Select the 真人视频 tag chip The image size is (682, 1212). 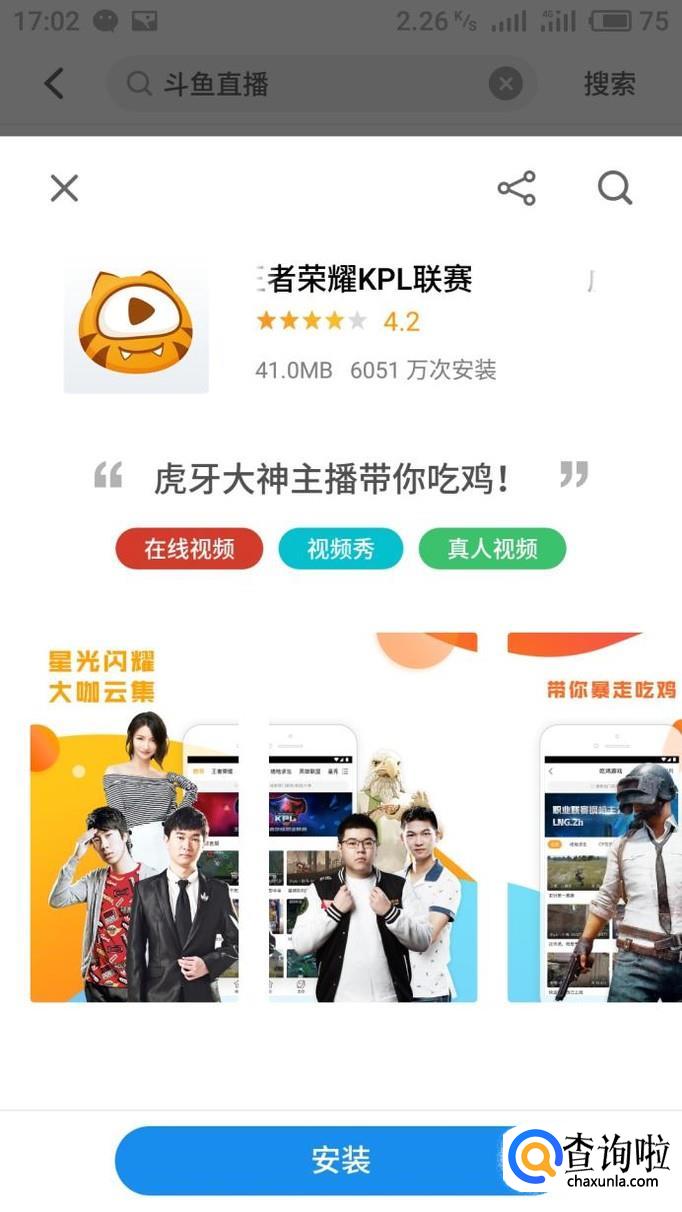tap(492, 549)
